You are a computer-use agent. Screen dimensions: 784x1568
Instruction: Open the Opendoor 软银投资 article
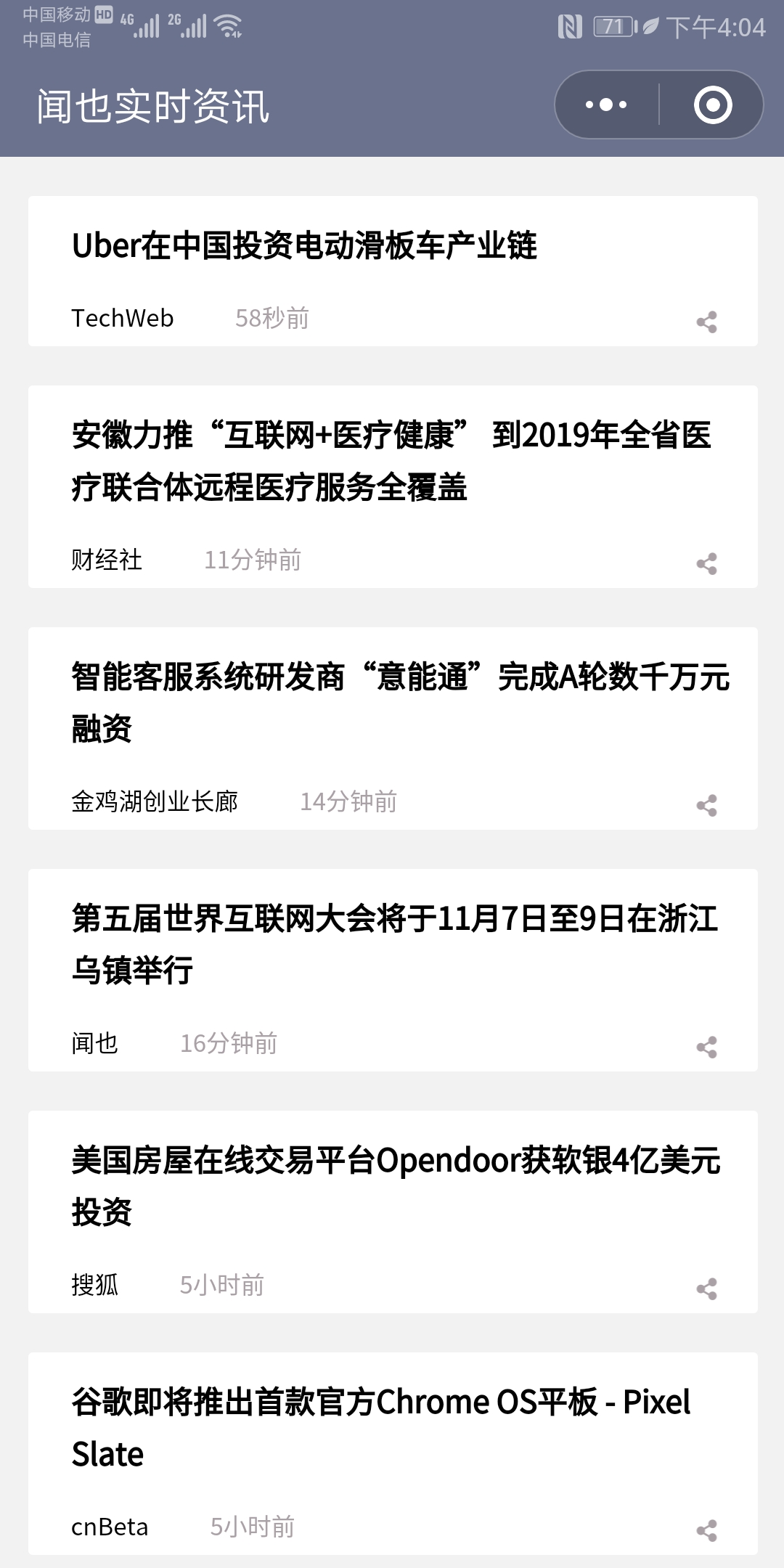(x=396, y=1185)
